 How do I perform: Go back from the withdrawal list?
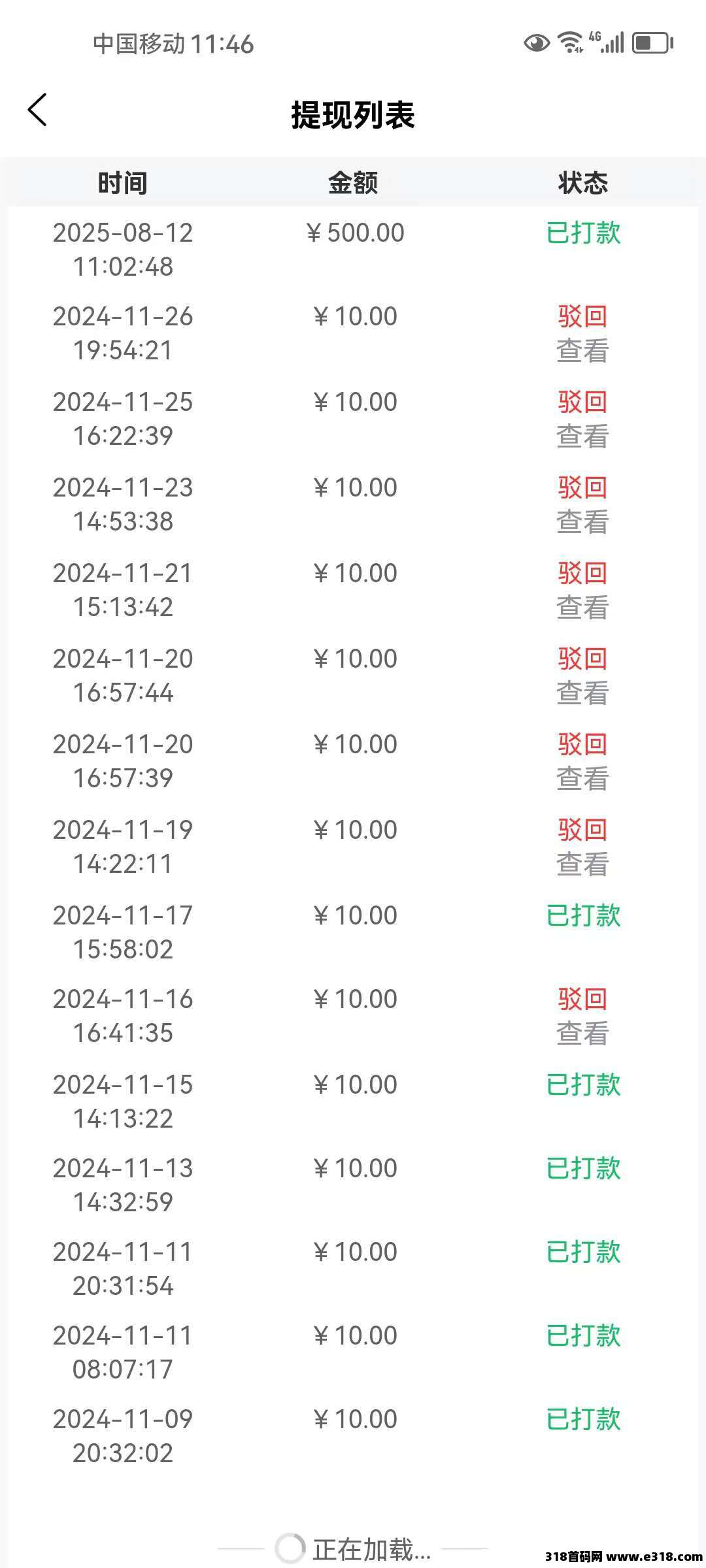tap(38, 110)
